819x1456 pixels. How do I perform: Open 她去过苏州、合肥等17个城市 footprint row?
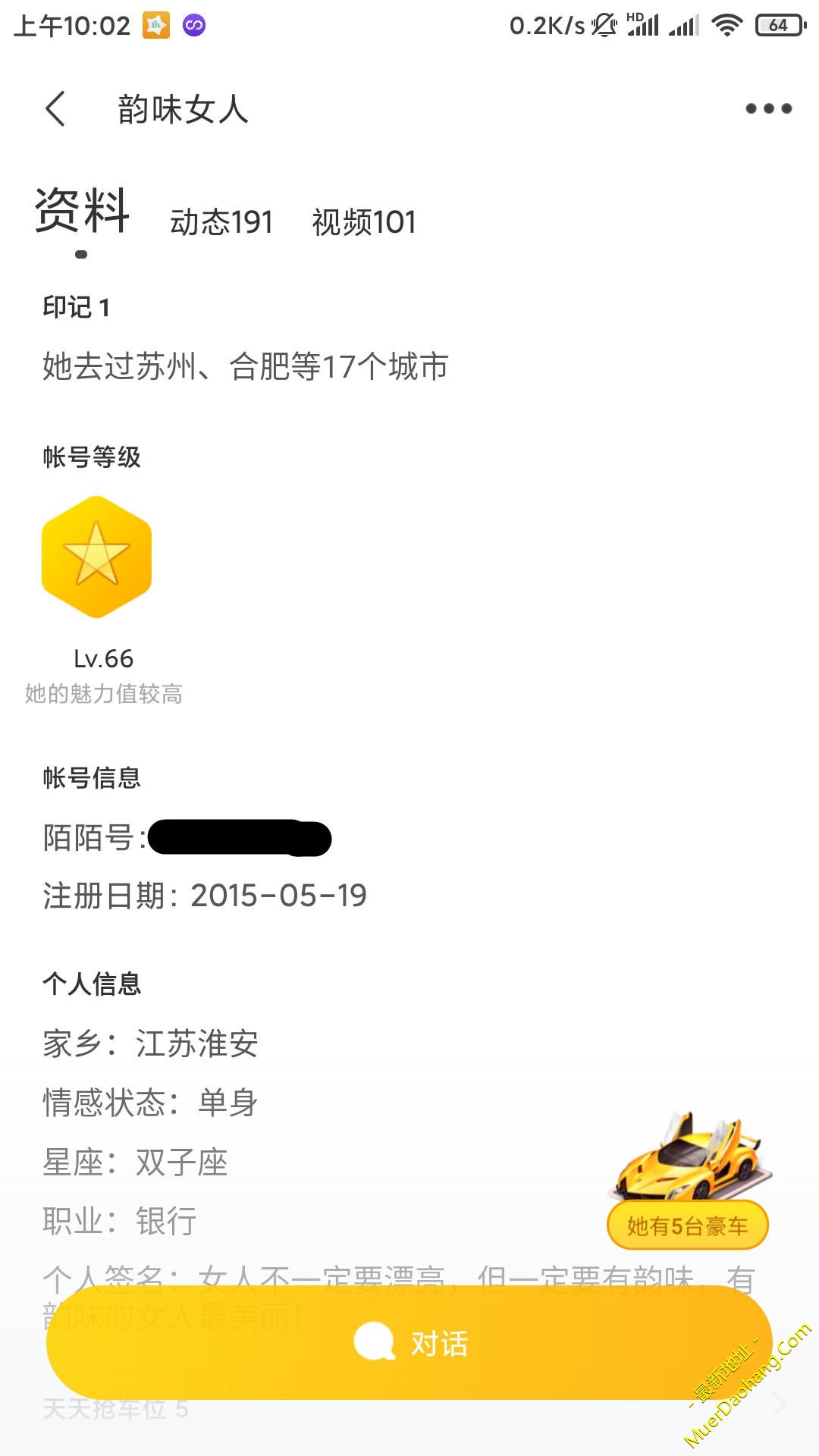point(245,367)
